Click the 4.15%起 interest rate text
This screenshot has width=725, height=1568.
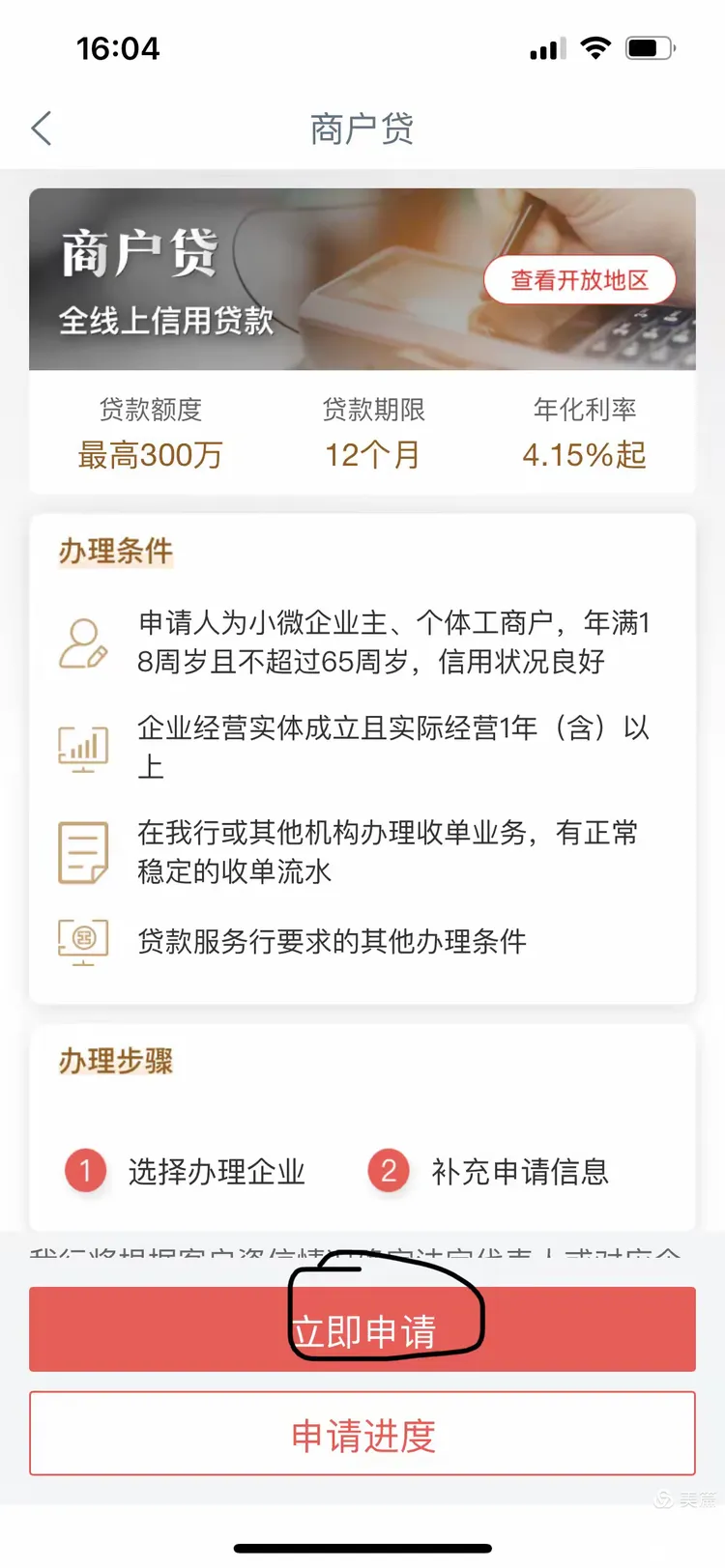(x=581, y=455)
